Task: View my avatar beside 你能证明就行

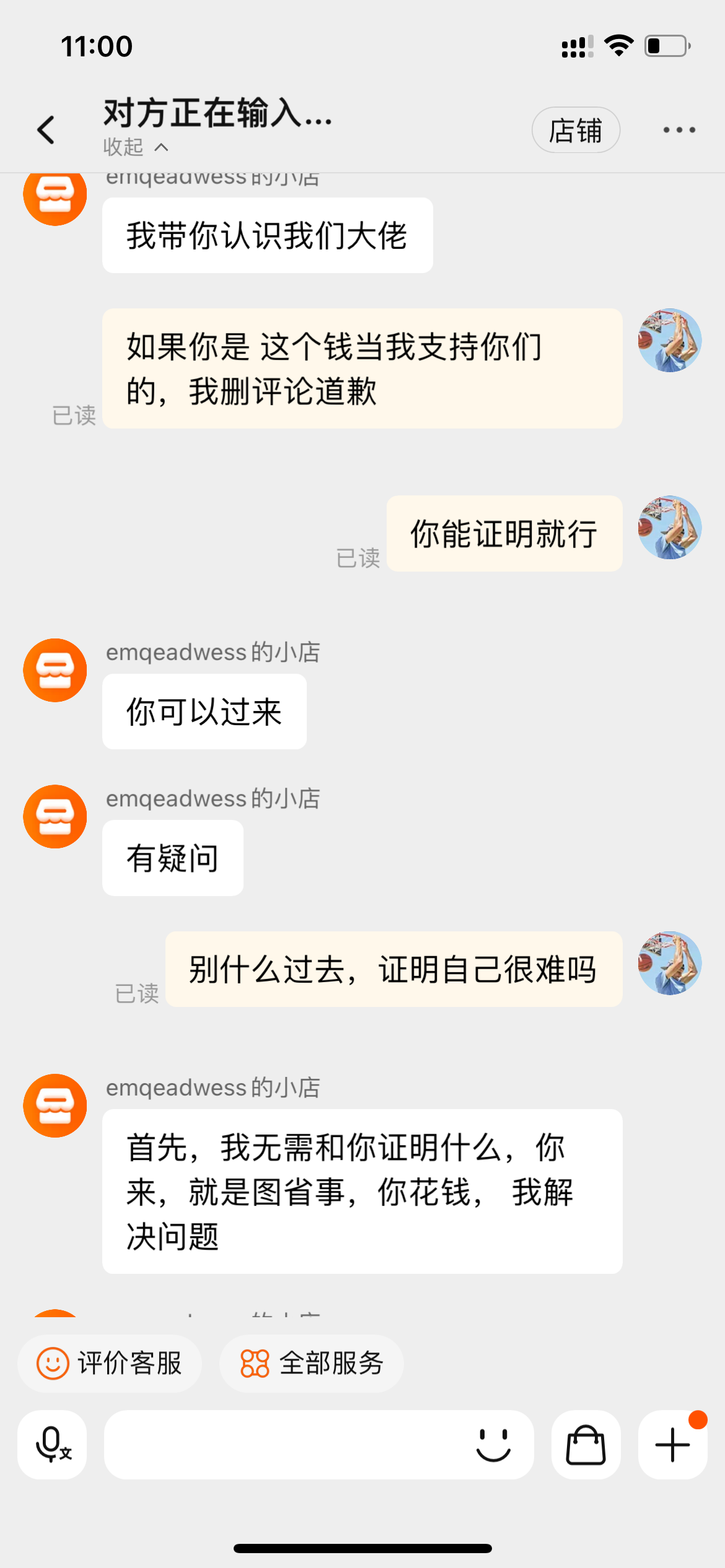Action: click(x=670, y=528)
